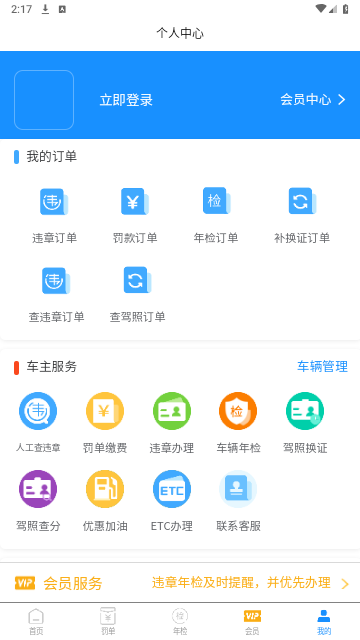This screenshot has height=640, width=360.
Task: Check 补换证订单
Action: pyautogui.click(x=302, y=215)
